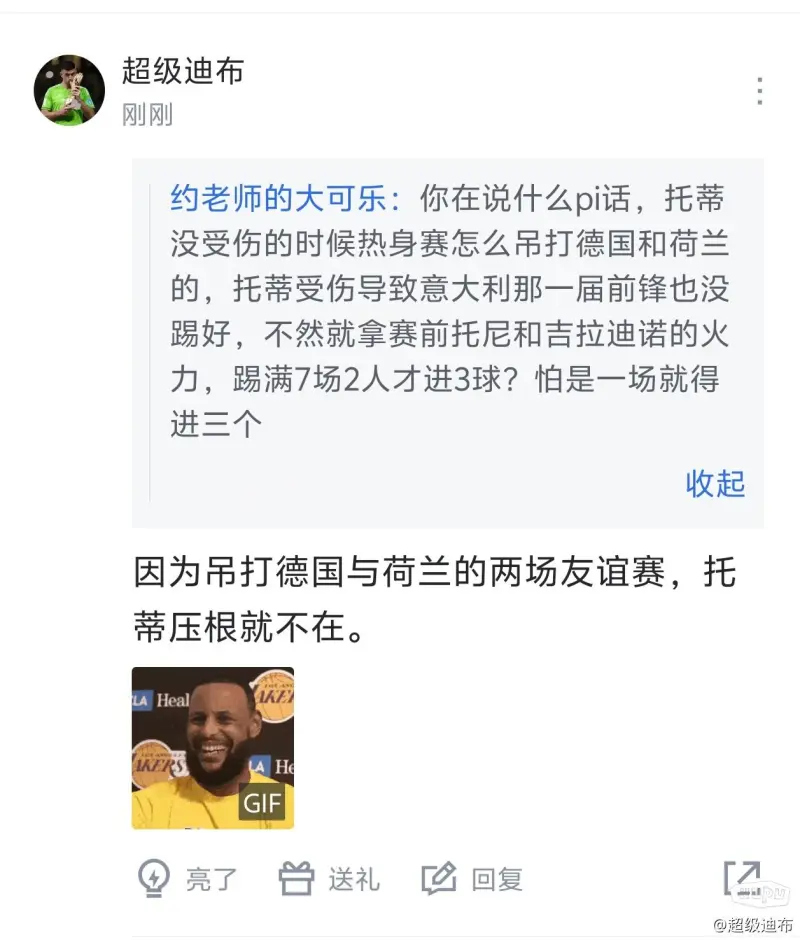Like this comment with 亮了
Image resolution: width=800 pixels, height=940 pixels.
(x=187, y=879)
